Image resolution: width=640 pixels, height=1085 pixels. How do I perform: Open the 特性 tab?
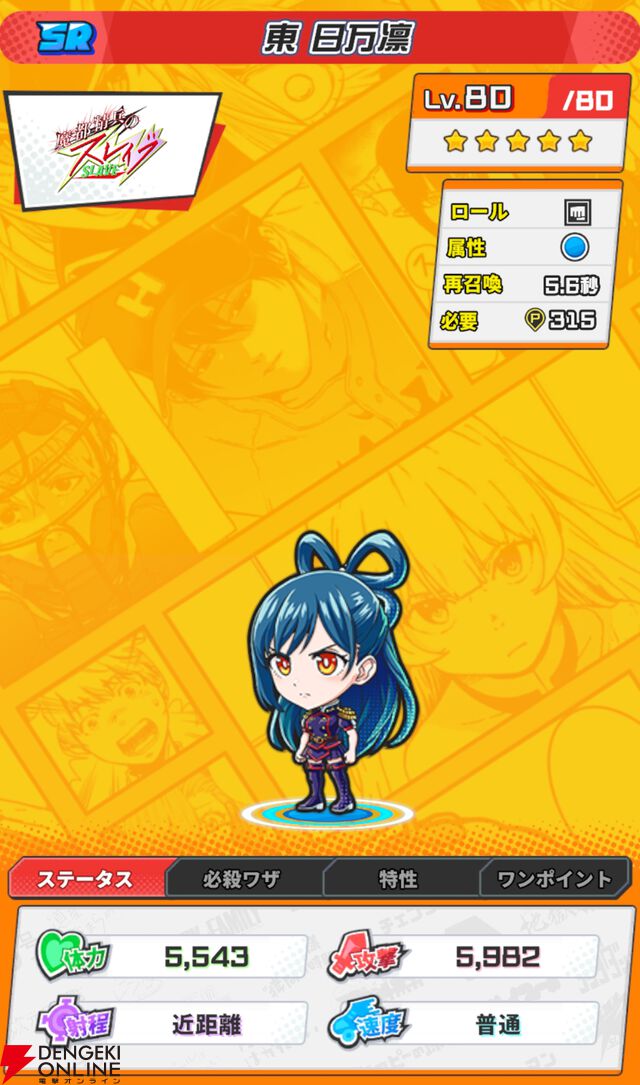pos(398,879)
